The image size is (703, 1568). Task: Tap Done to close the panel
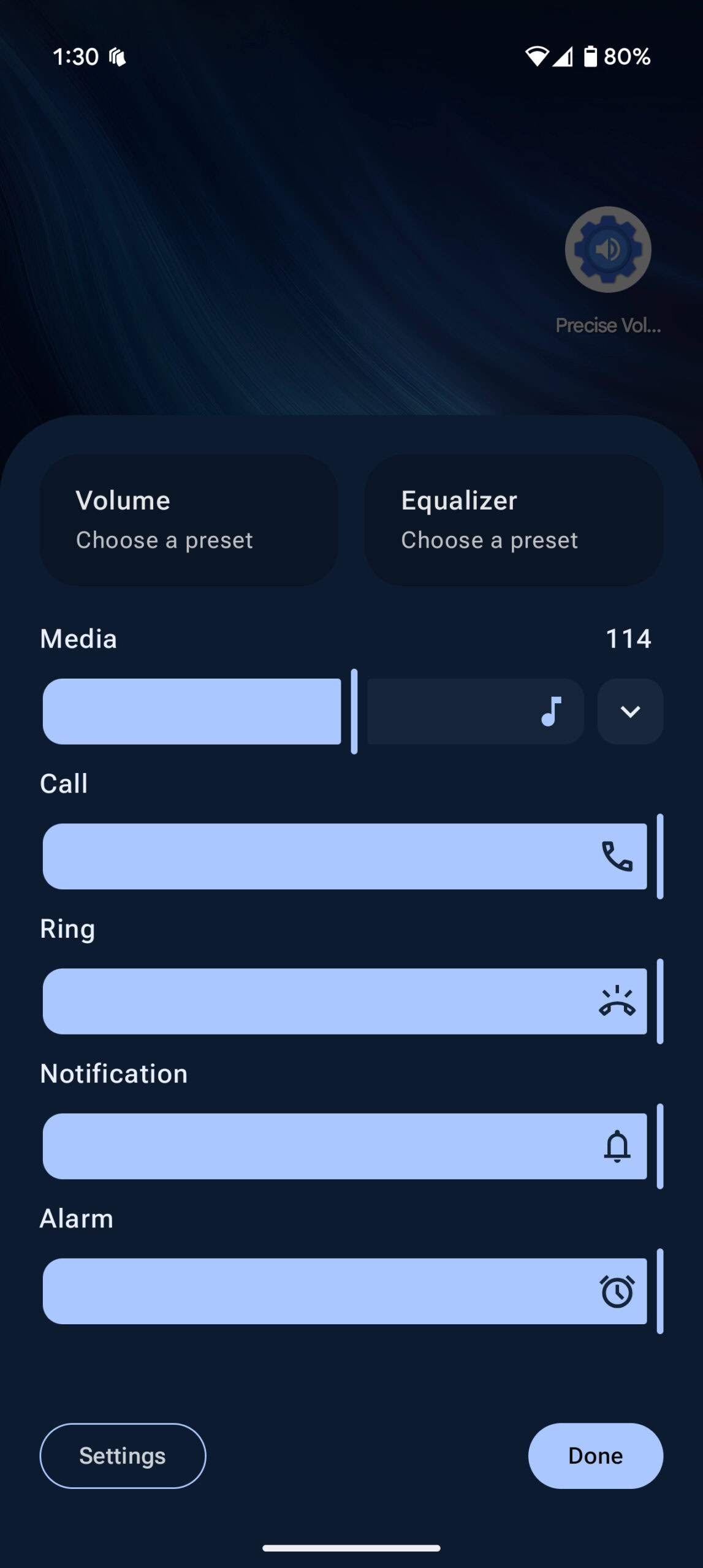tap(595, 1455)
